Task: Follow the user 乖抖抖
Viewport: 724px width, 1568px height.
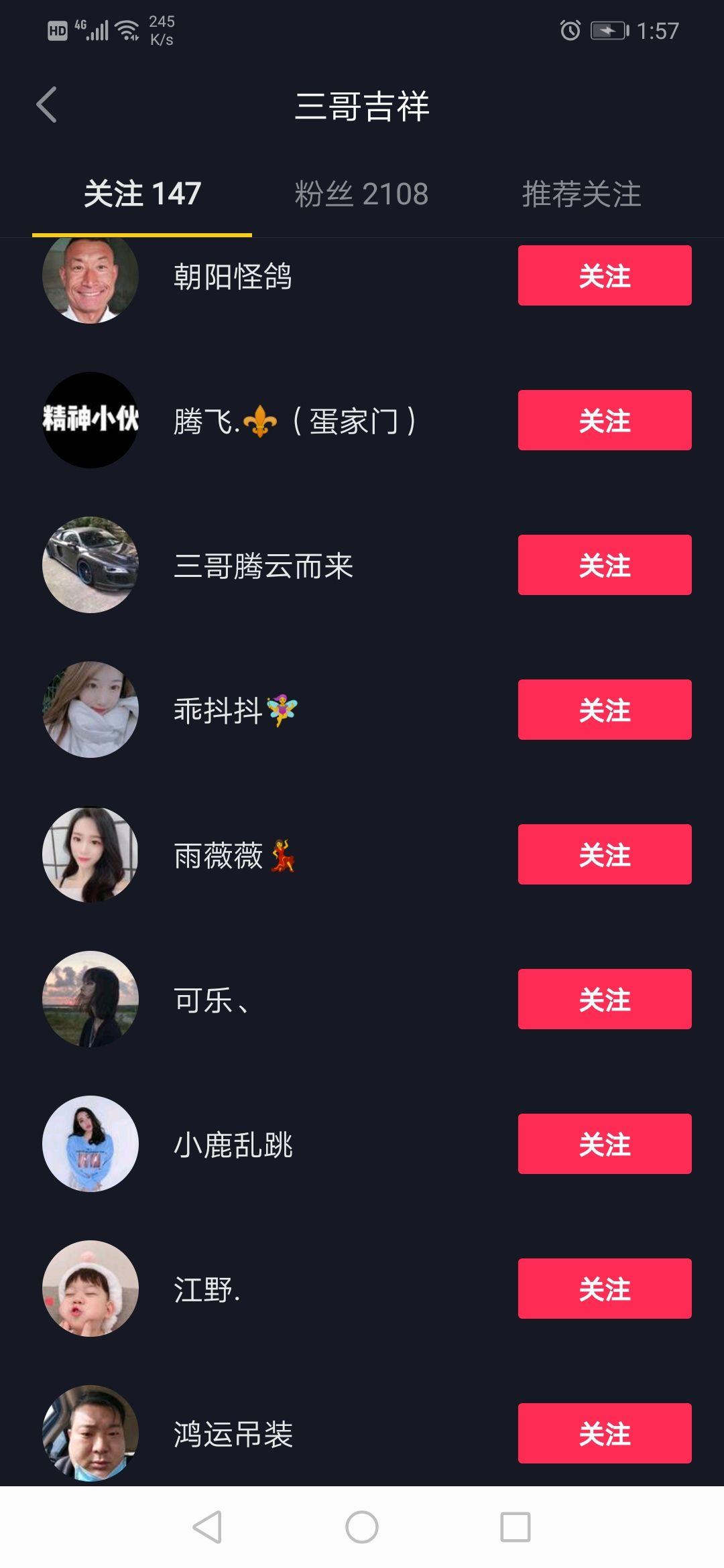Action: tap(604, 710)
